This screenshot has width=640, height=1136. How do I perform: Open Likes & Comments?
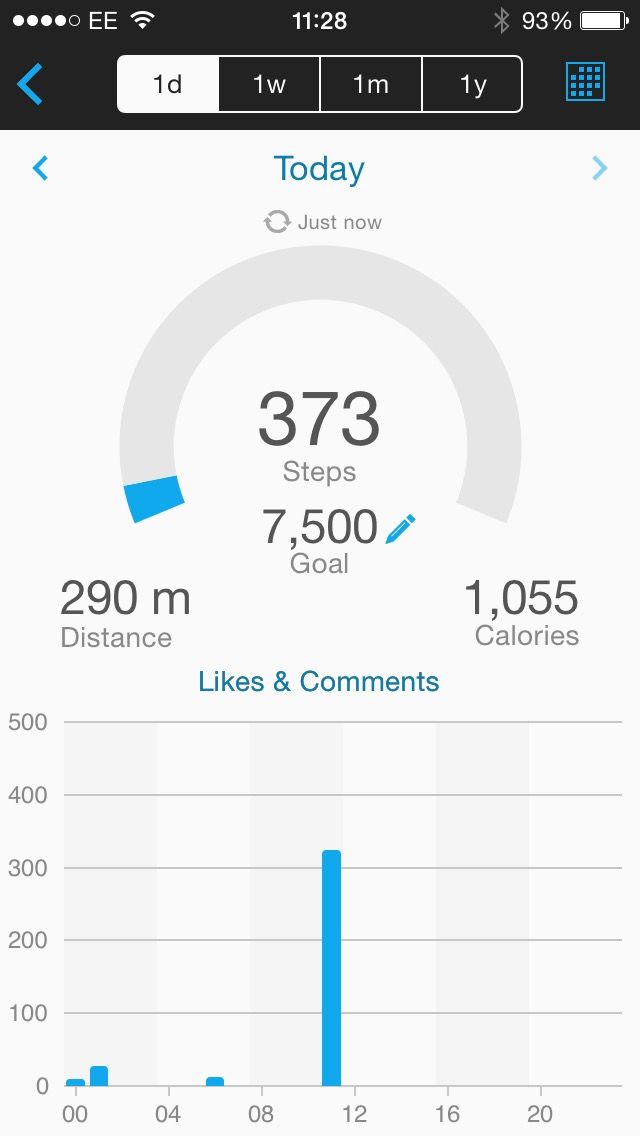click(319, 682)
